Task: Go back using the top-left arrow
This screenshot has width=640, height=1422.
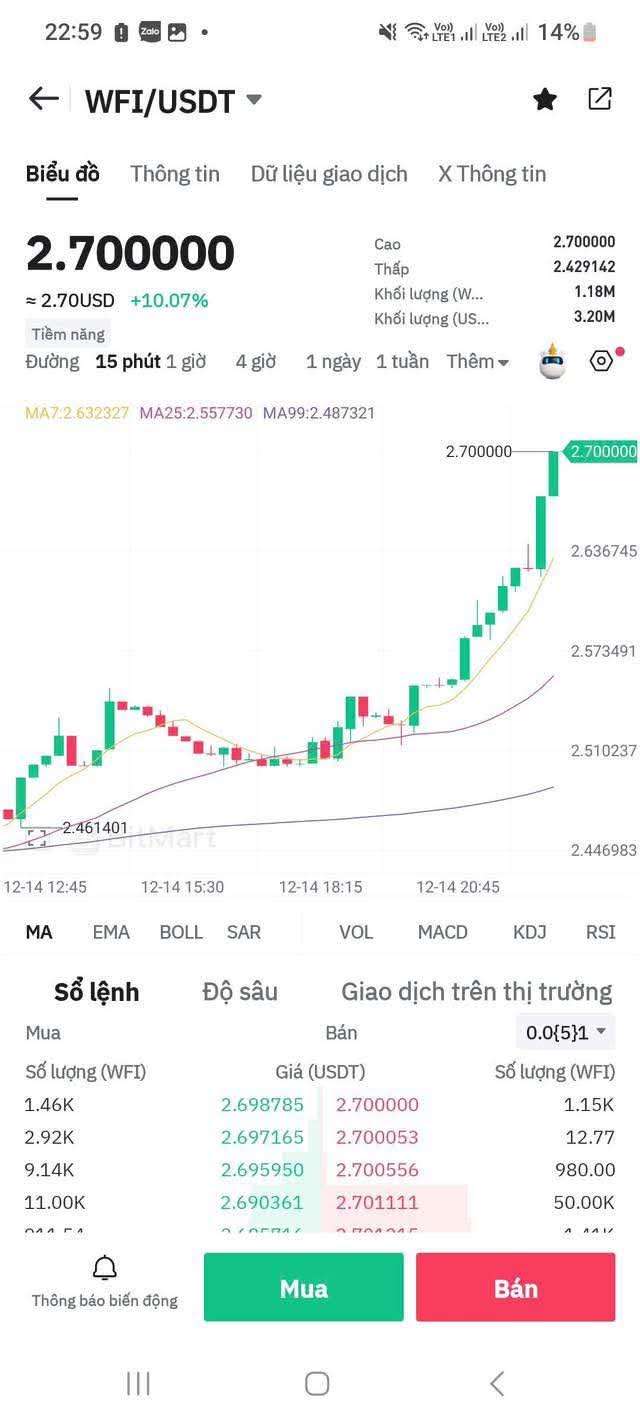Action: click(x=43, y=99)
